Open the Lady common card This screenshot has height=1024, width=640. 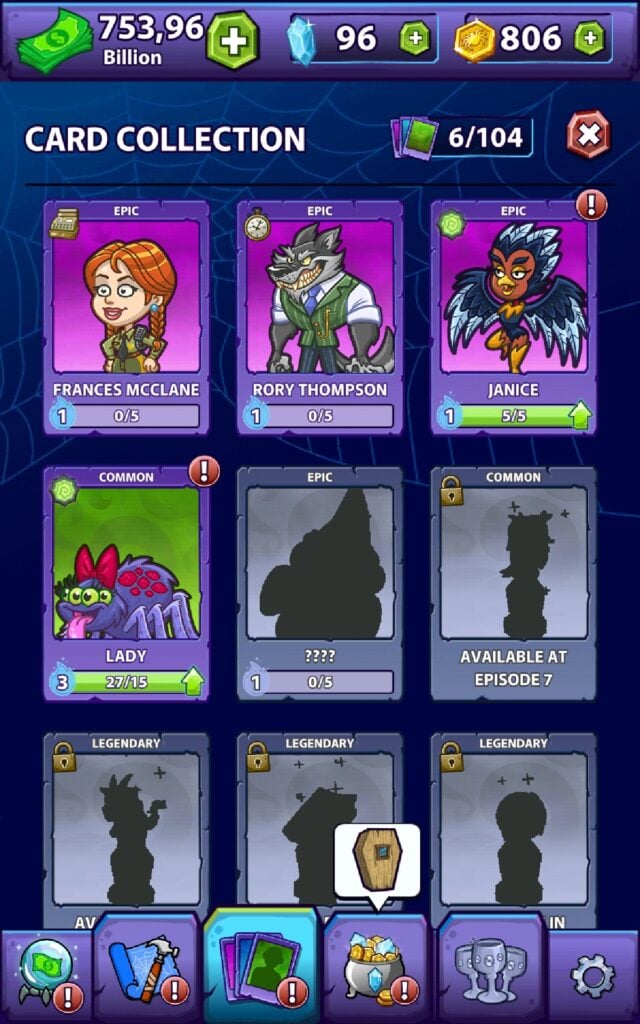coord(126,583)
